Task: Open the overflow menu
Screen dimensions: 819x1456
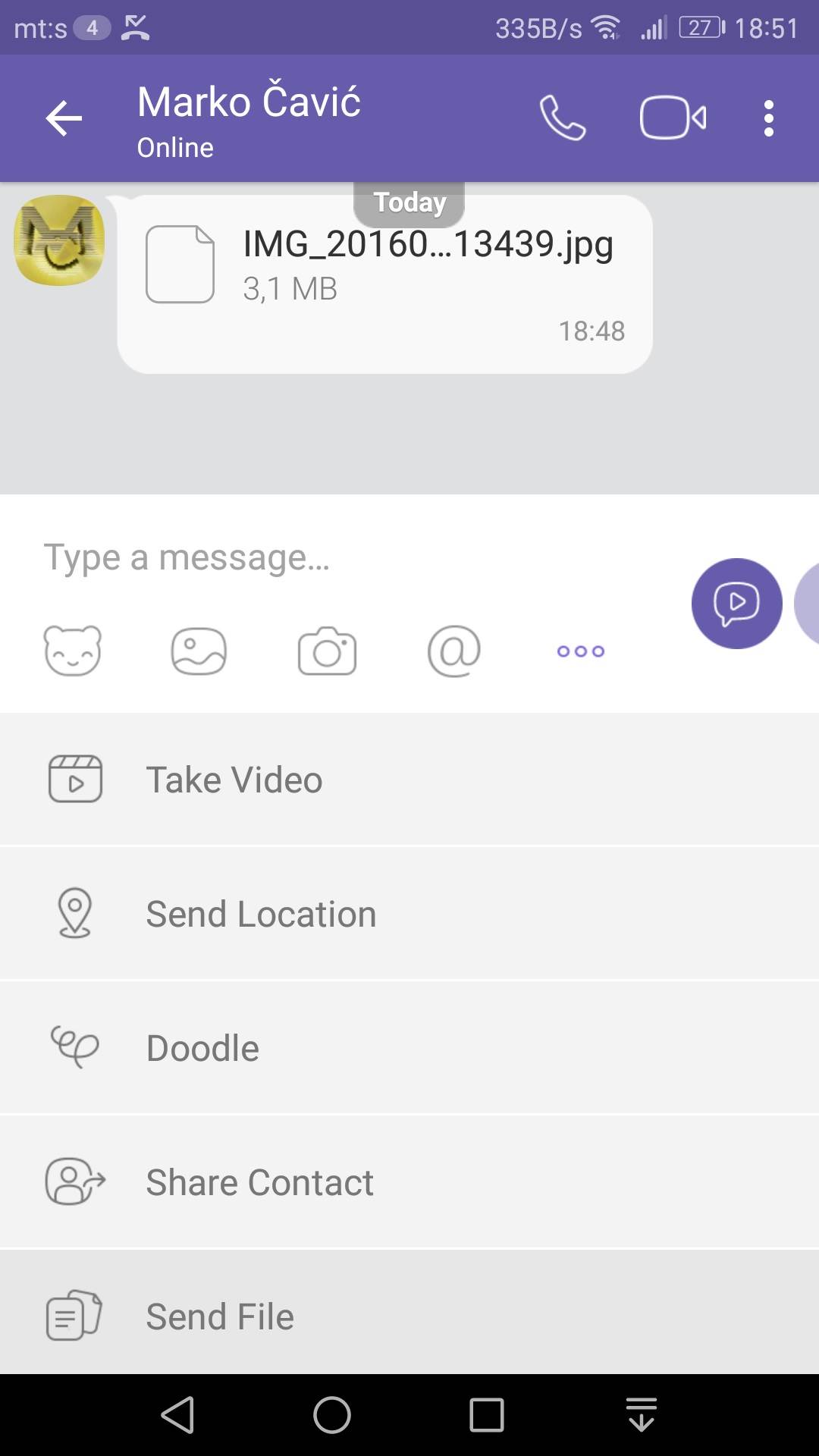Action: pyautogui.click(x=768, y=118)
